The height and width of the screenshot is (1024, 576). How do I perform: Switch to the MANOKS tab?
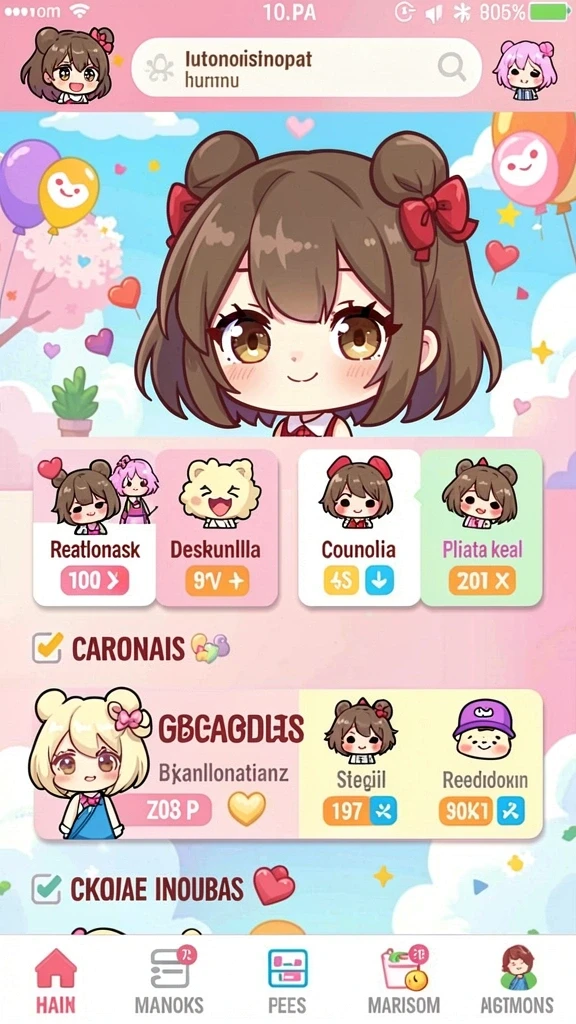click(x=169, y=980)
